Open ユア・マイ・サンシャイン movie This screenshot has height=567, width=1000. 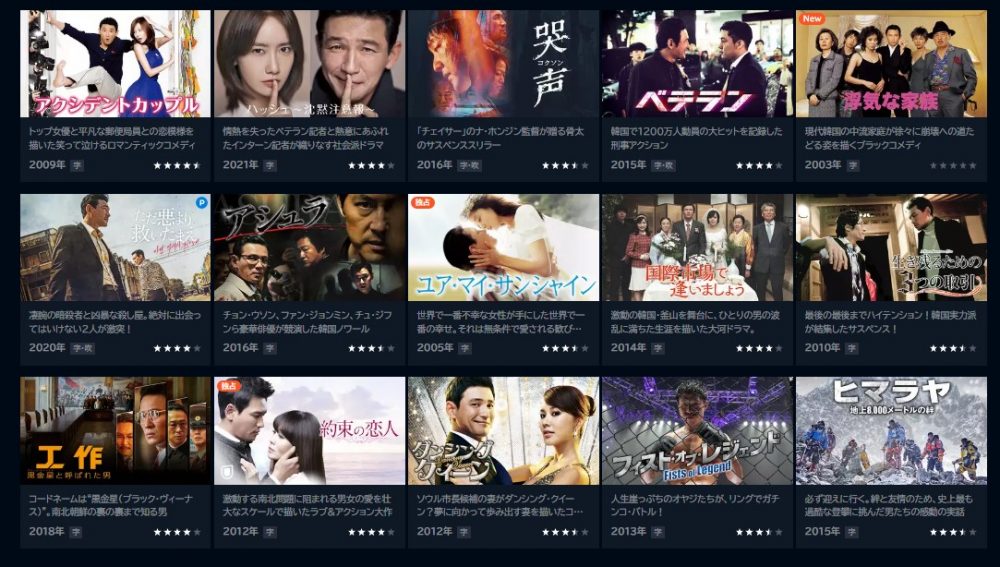(x=503, y=247)
